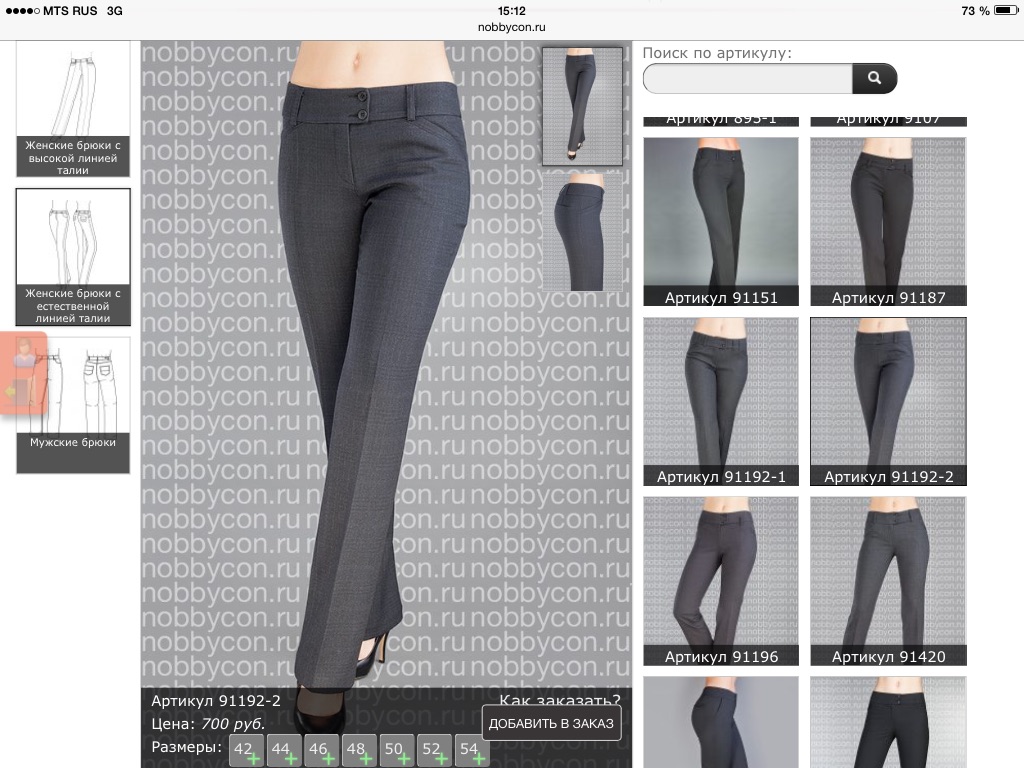Show the side-view trousers preview image
The height and width of the screenshot is (768, 1024).
(x=582, y=232)
